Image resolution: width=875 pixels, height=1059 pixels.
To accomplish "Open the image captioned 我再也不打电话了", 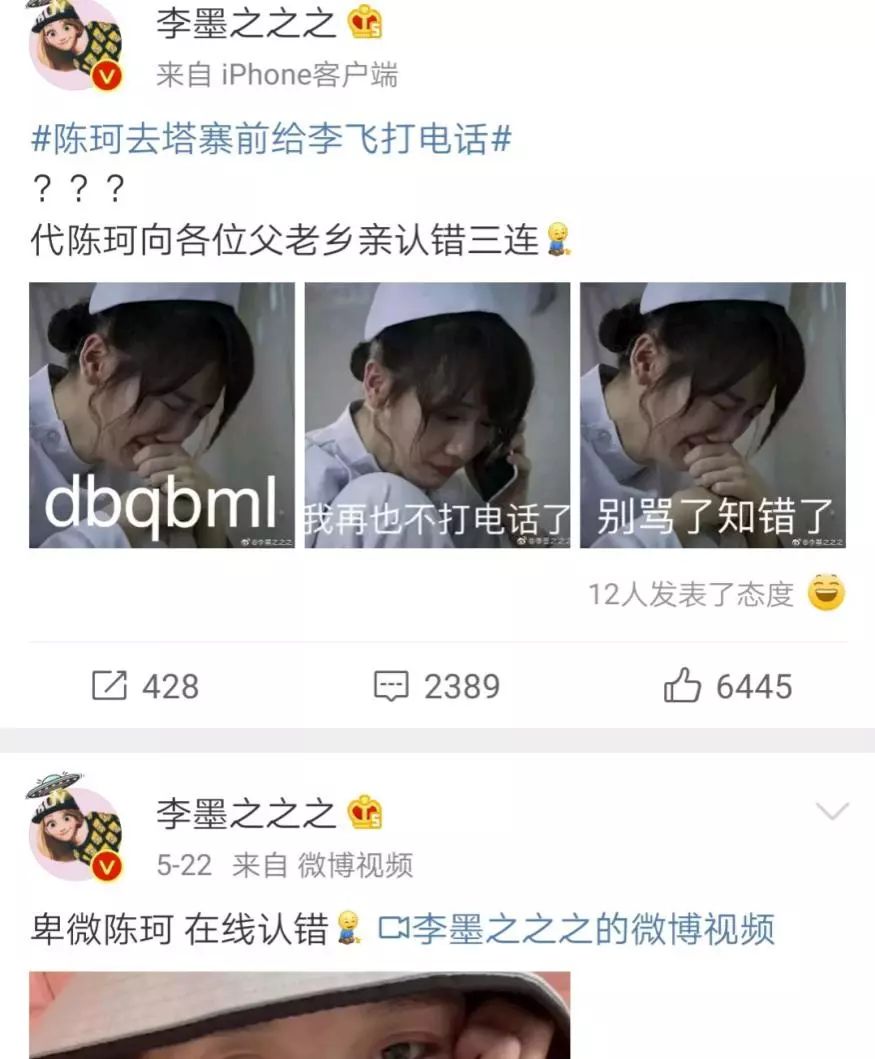I will pyautogui.click(x=437, y=415).
